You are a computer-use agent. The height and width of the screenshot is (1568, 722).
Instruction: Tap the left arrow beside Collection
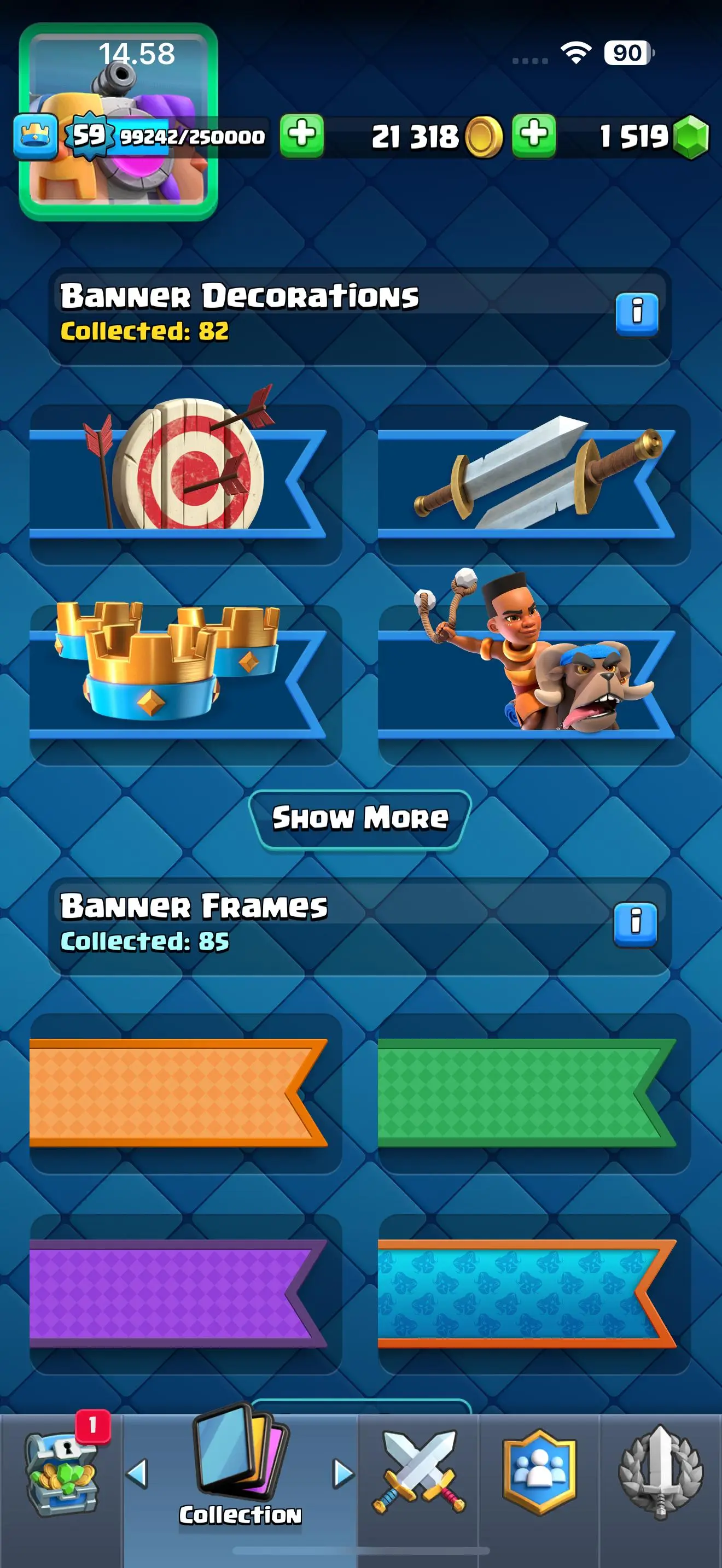coord(137,1473)
